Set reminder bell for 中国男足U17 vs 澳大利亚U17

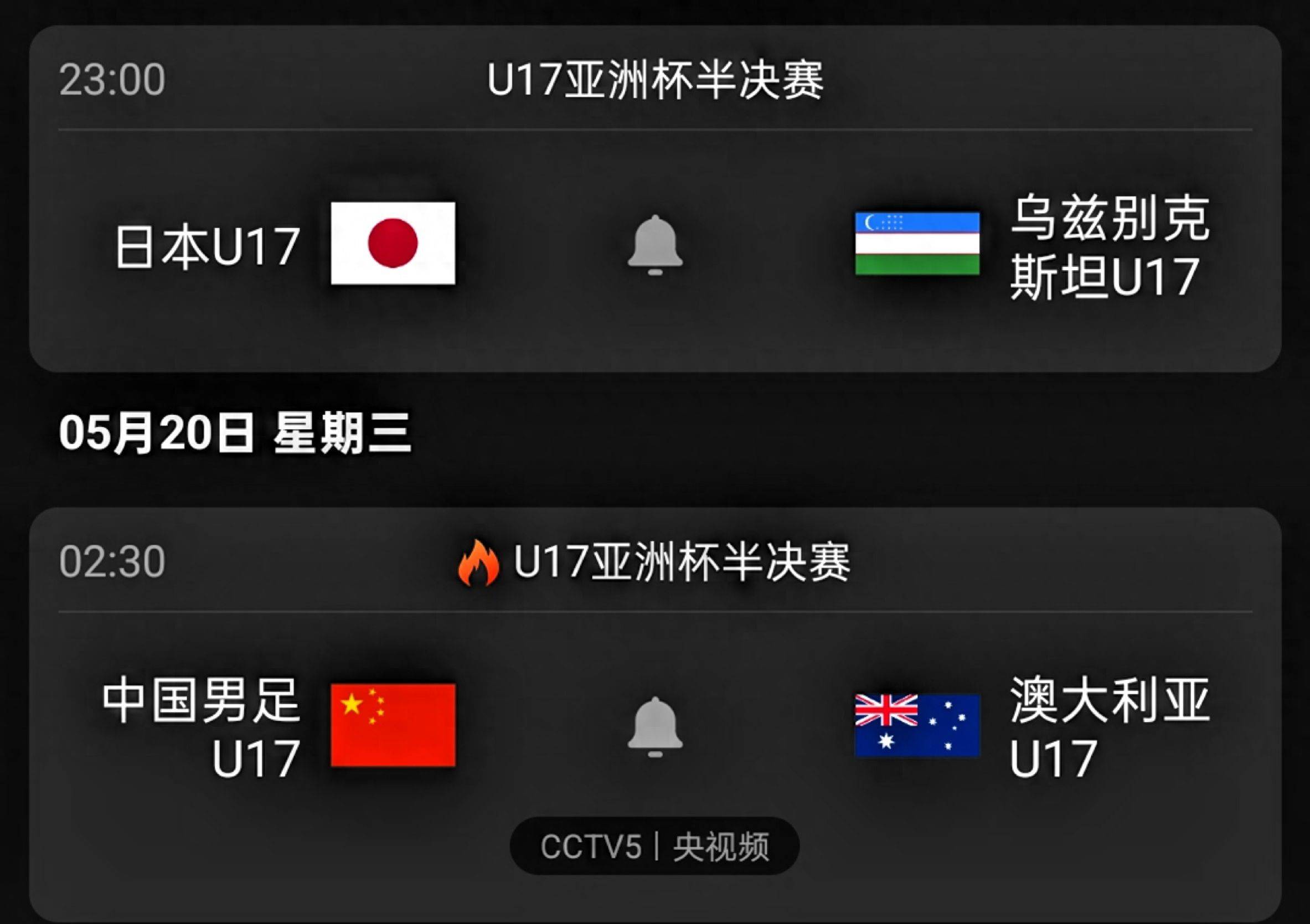(655, 727)
